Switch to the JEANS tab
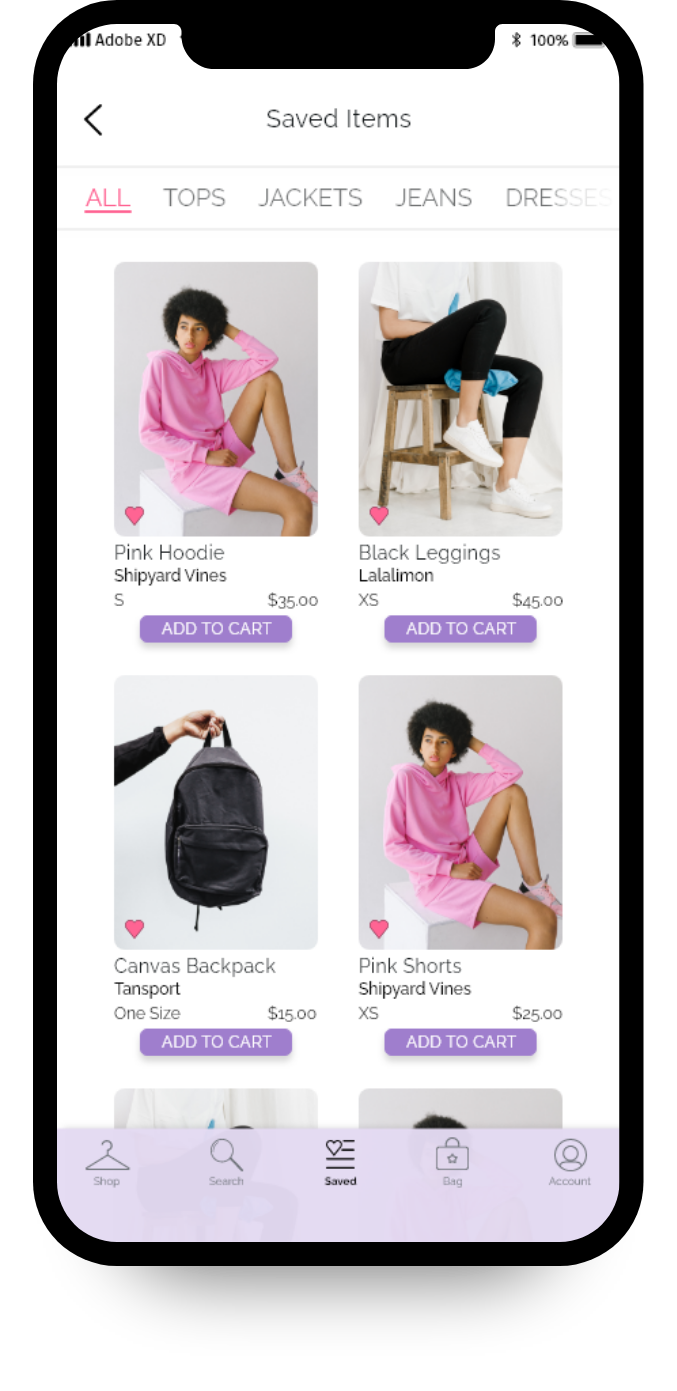 pyautogui.click(x=433, y=198)
